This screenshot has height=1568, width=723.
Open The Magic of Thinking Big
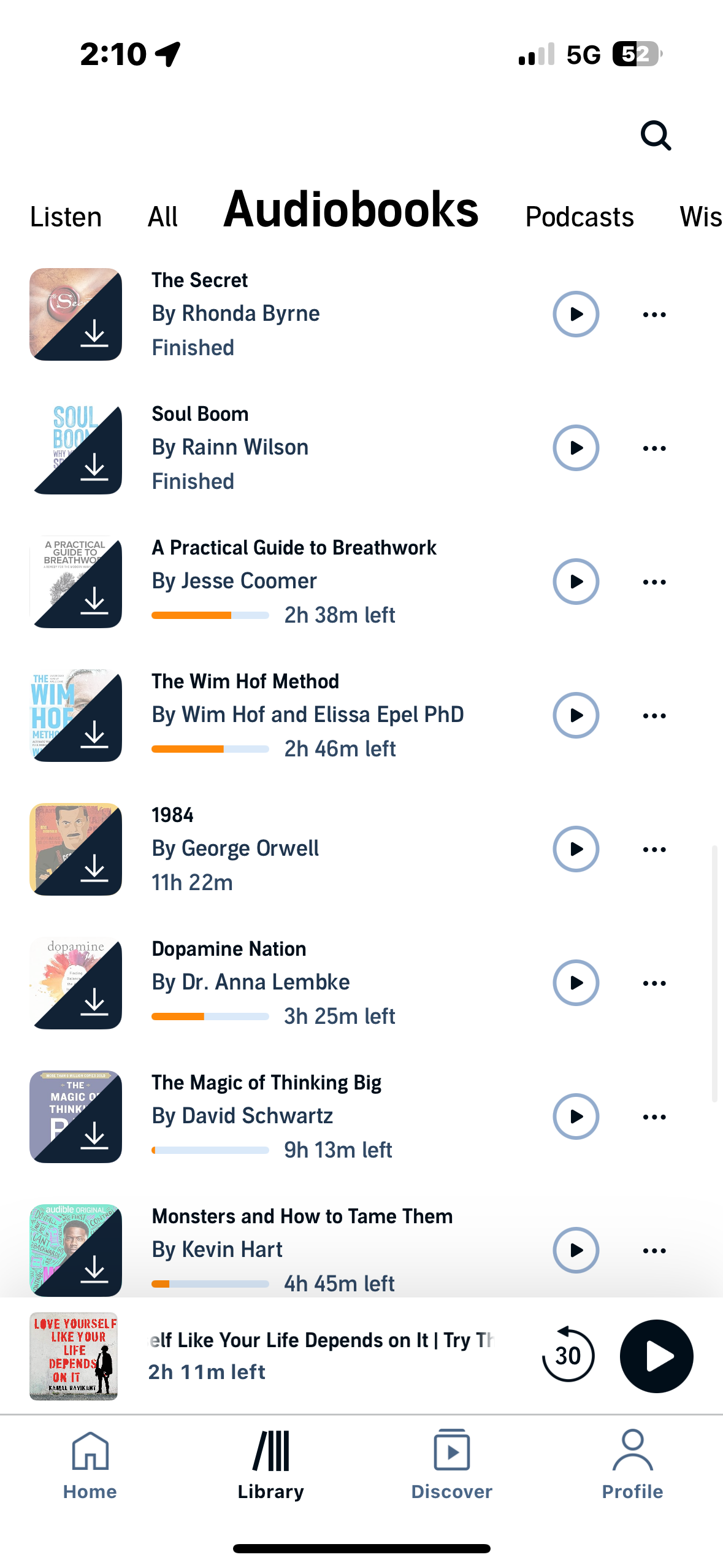pyautogui.click(x=266, y=1083)
